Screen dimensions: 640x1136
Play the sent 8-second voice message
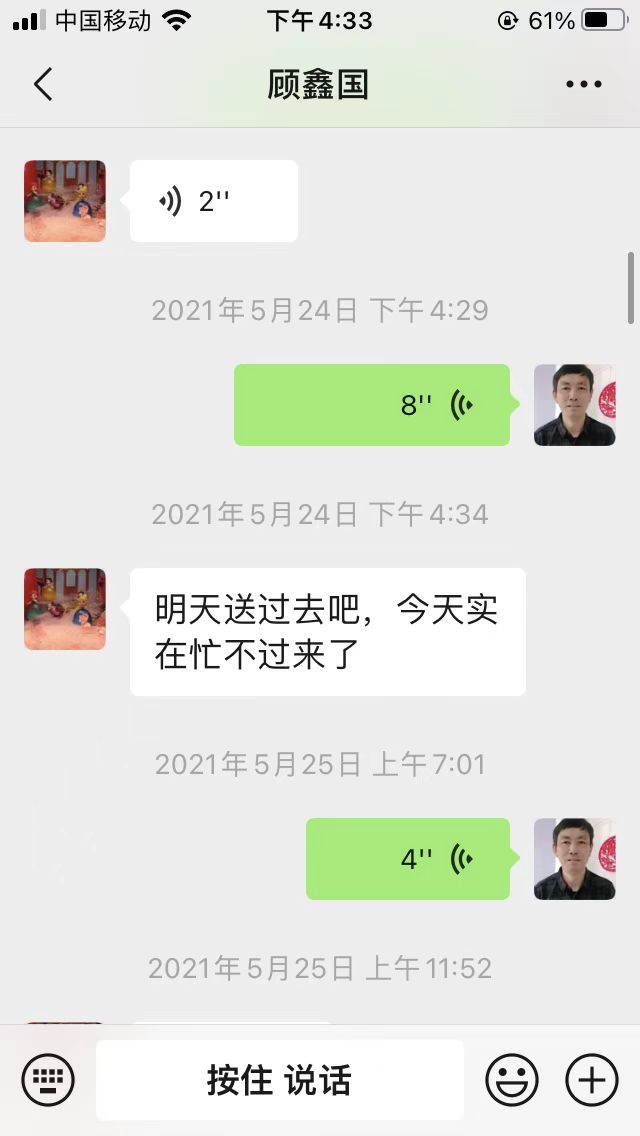click(372, 405)
